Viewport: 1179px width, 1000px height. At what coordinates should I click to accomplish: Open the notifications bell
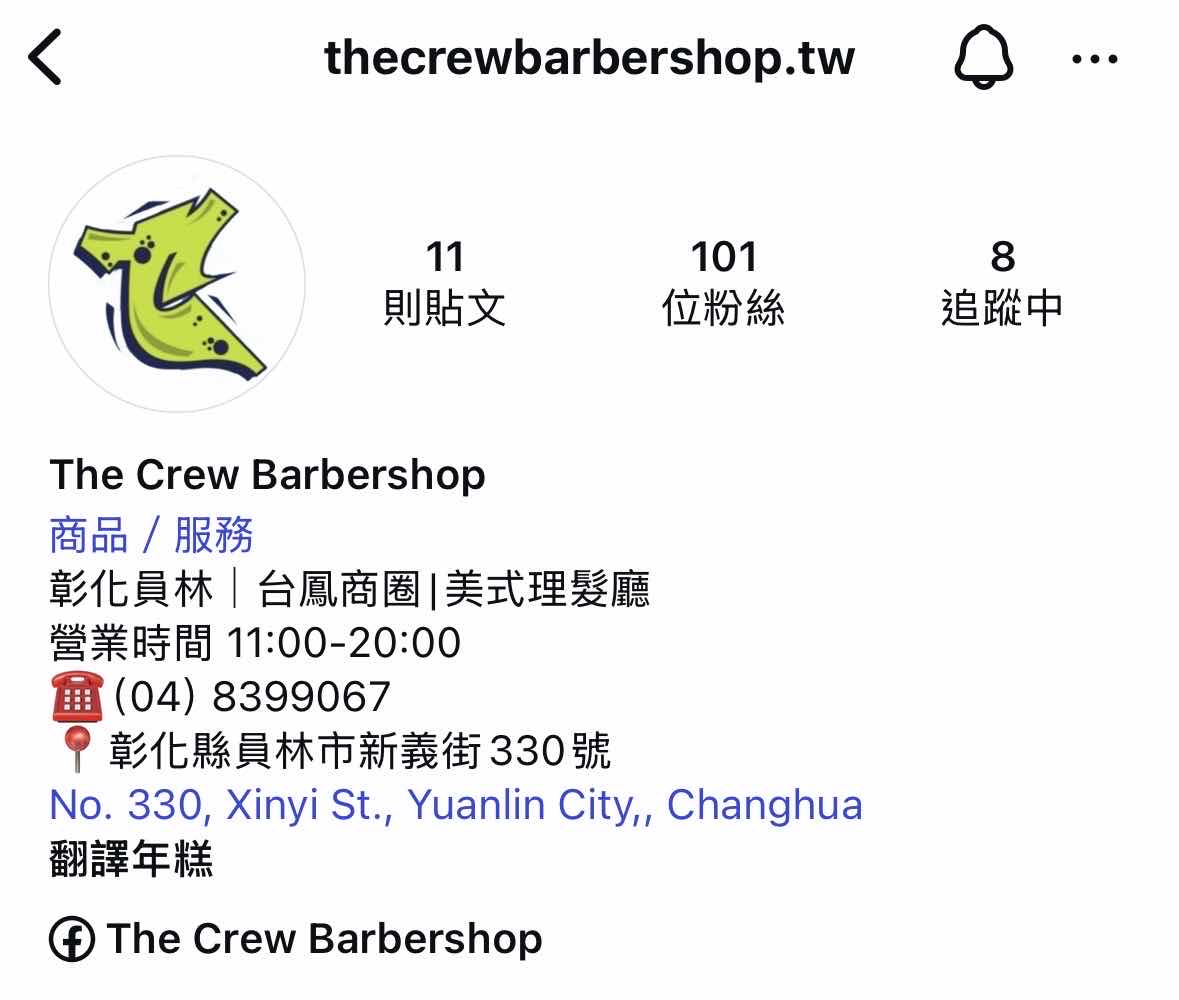[x=983, y=58]
